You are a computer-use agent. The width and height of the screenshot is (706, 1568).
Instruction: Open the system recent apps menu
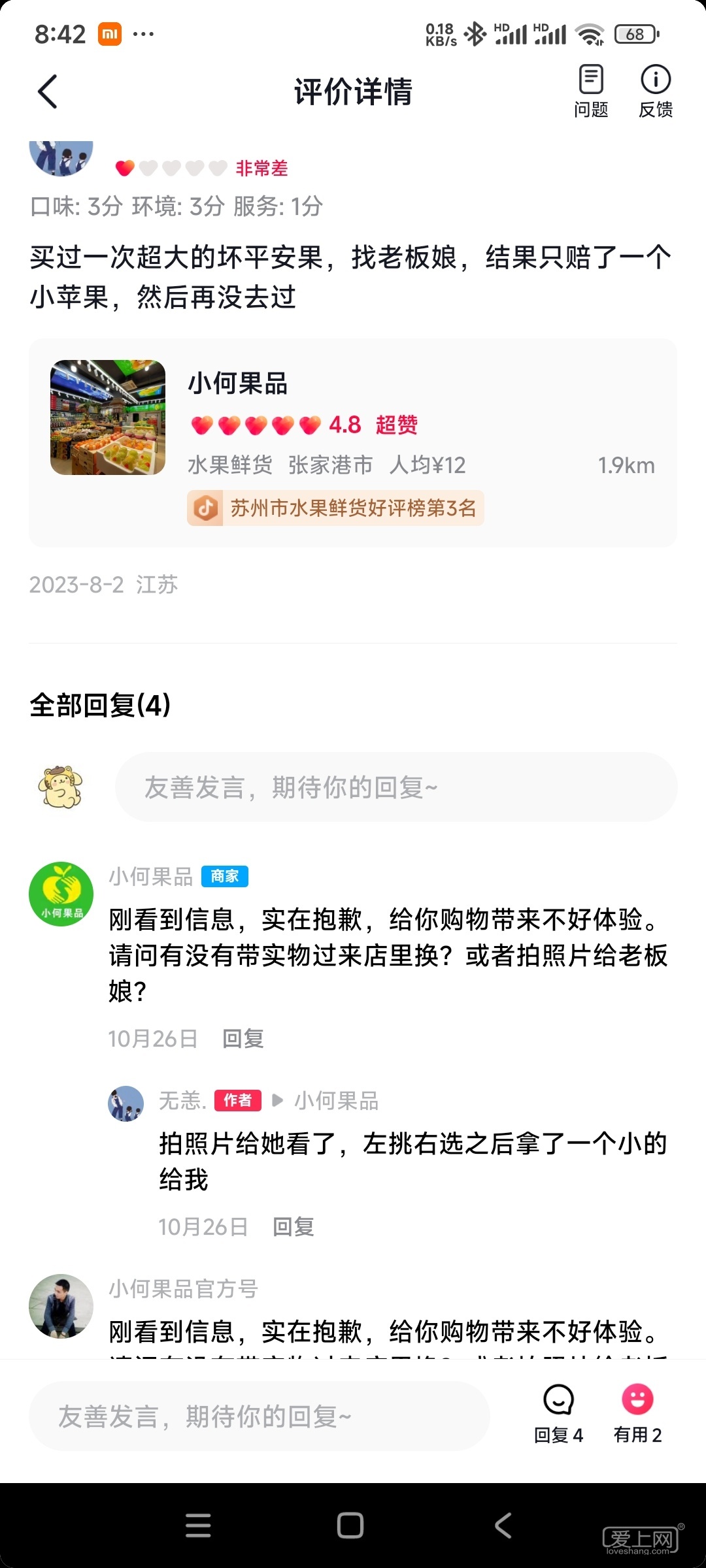point(198,1526)
